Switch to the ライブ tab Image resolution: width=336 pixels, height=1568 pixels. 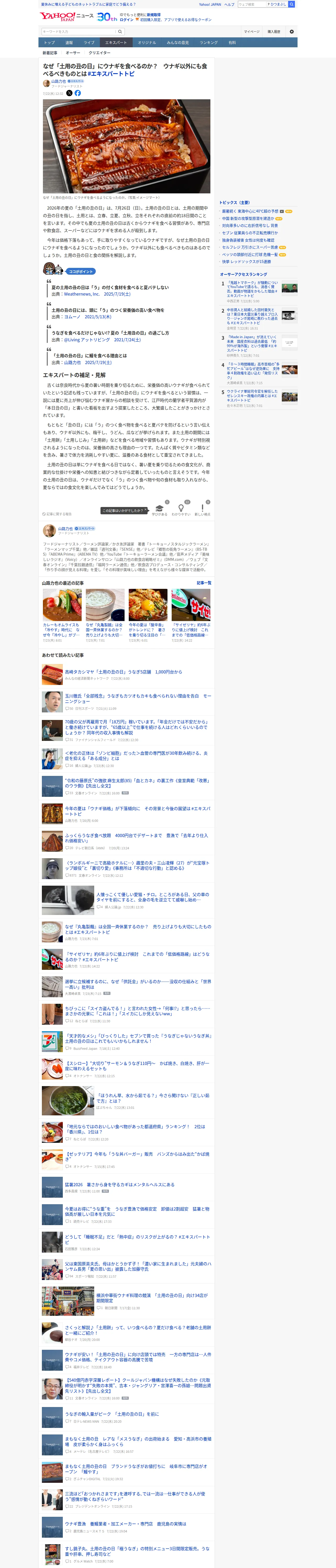pos(89,43)
